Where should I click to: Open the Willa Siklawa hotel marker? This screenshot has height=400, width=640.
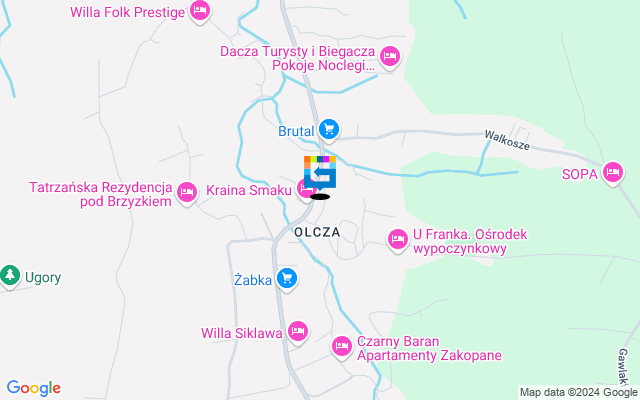(297, 330)
